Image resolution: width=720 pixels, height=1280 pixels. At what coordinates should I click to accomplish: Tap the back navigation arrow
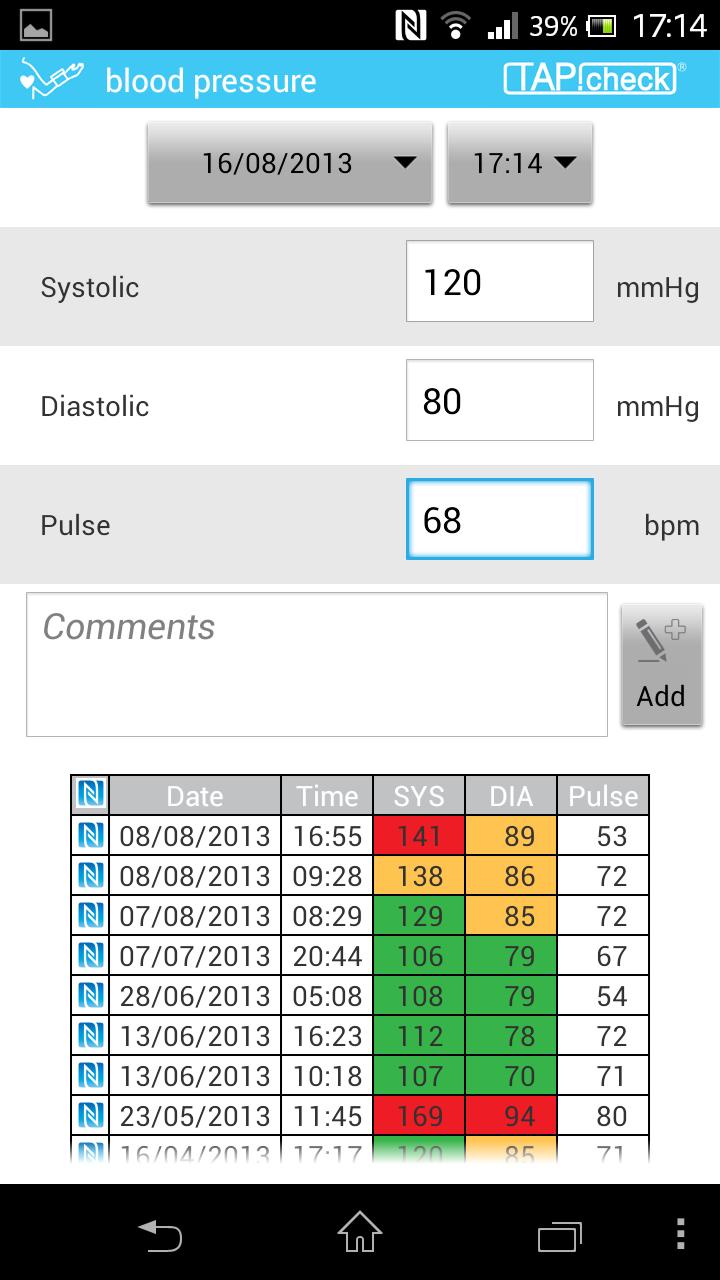(x=160, y=1236)
